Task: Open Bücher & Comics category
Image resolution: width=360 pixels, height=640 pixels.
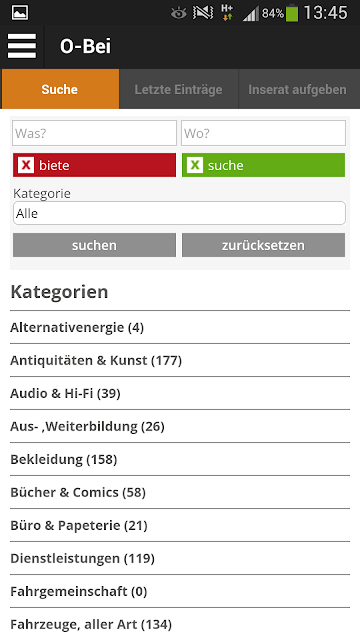Action: (x=180, y=492)
